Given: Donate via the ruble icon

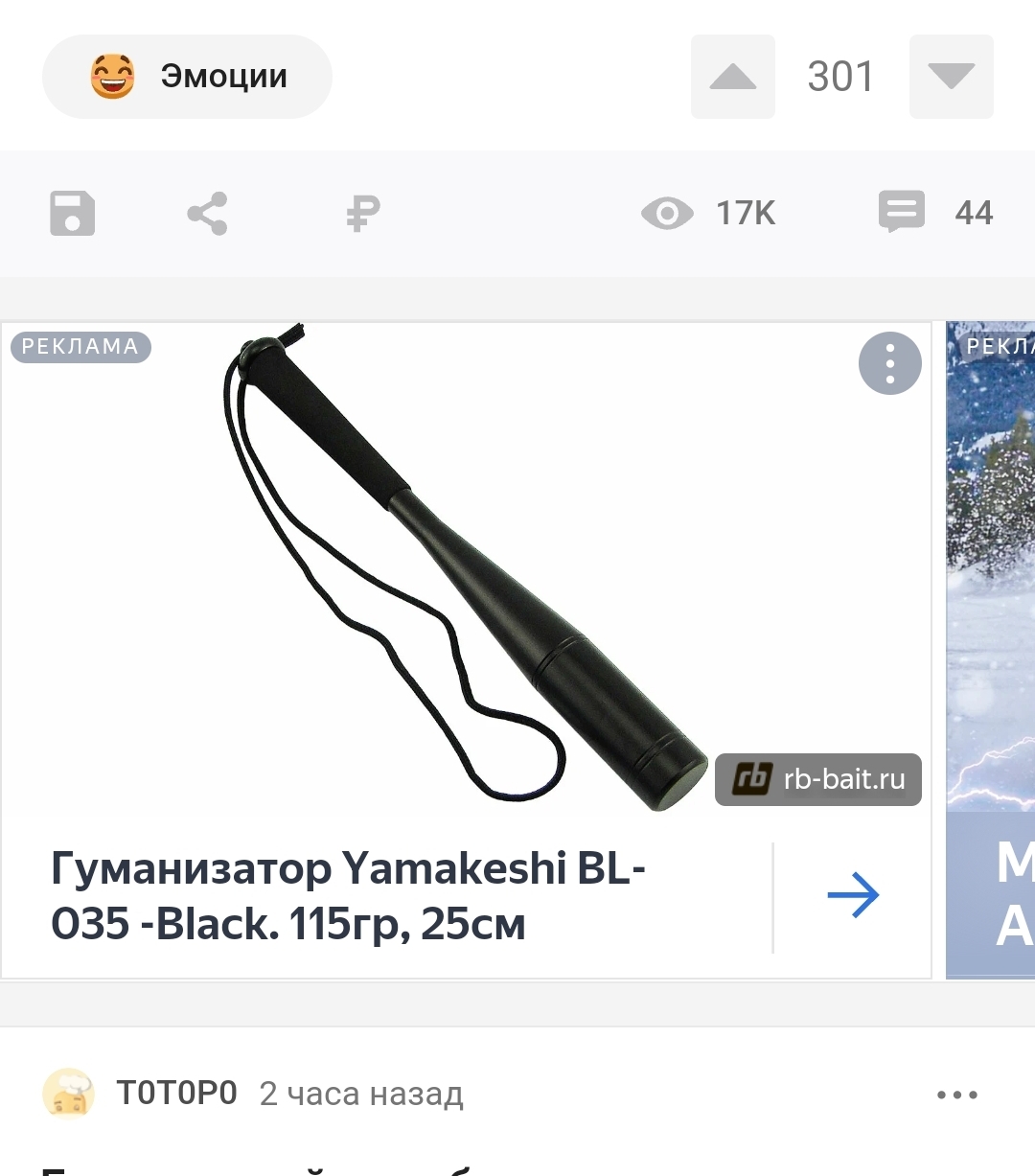Looking at the screenshot, I should tap(362, 213).
